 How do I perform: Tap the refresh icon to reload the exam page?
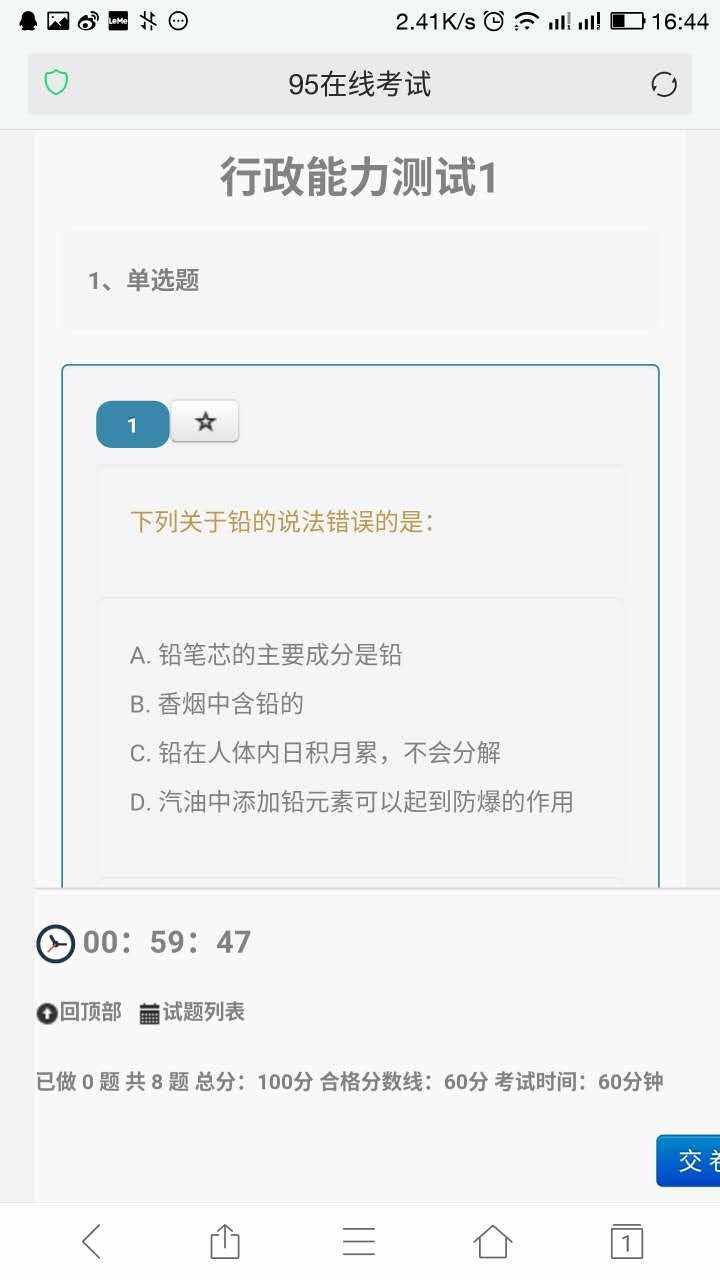[663, 84]
